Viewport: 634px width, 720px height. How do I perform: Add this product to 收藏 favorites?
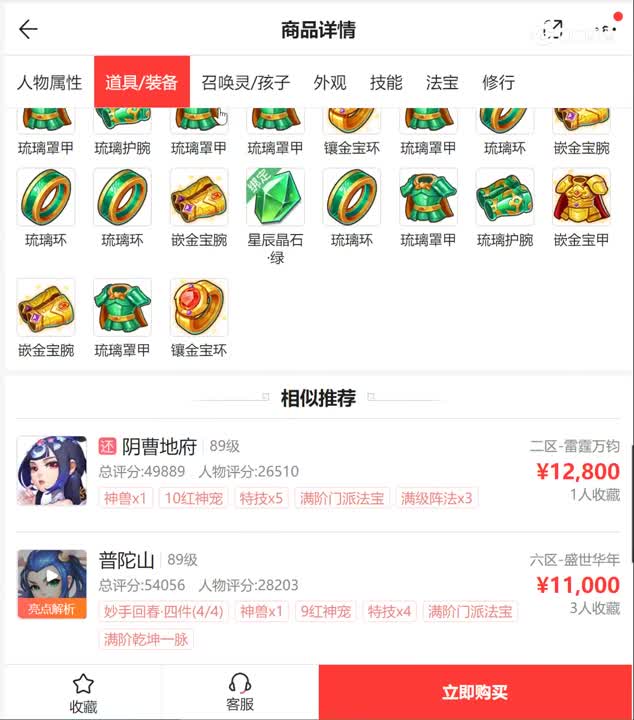click(x=83, y=692)
